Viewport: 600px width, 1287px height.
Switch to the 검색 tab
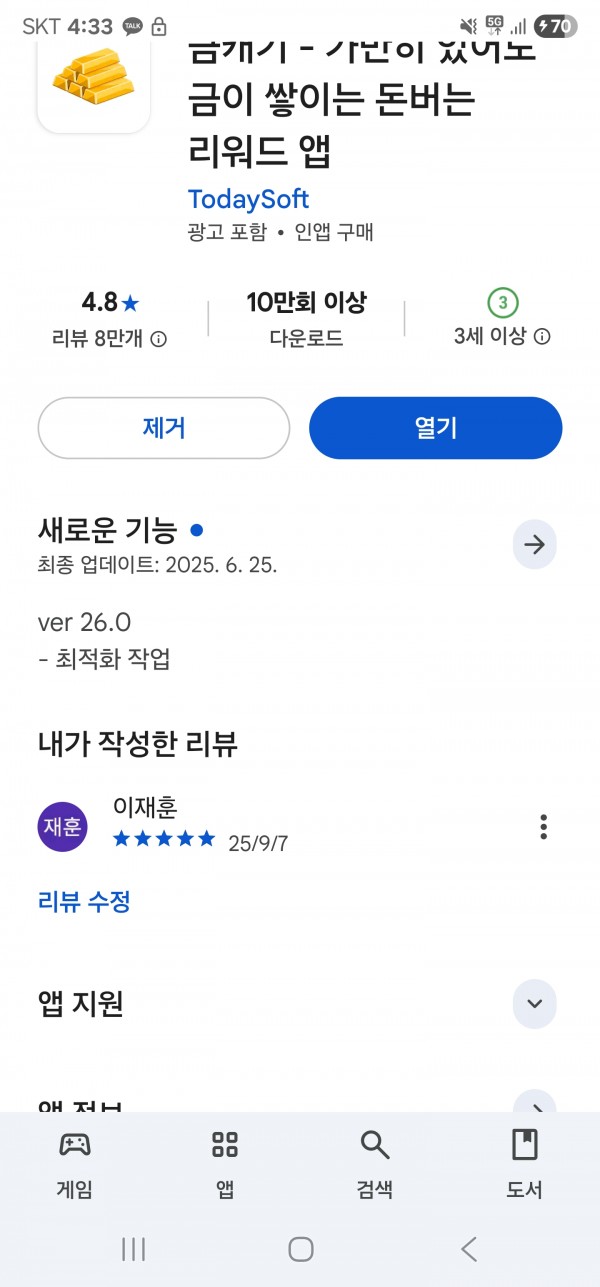coord(374,1166)
